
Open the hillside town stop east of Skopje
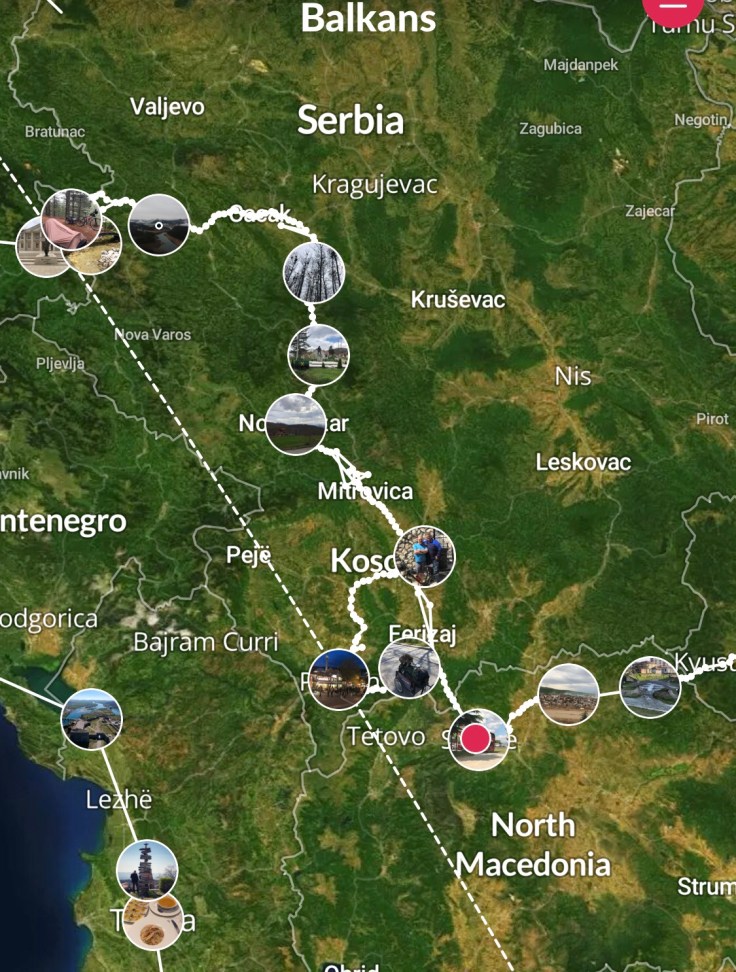tap(568, 694)
